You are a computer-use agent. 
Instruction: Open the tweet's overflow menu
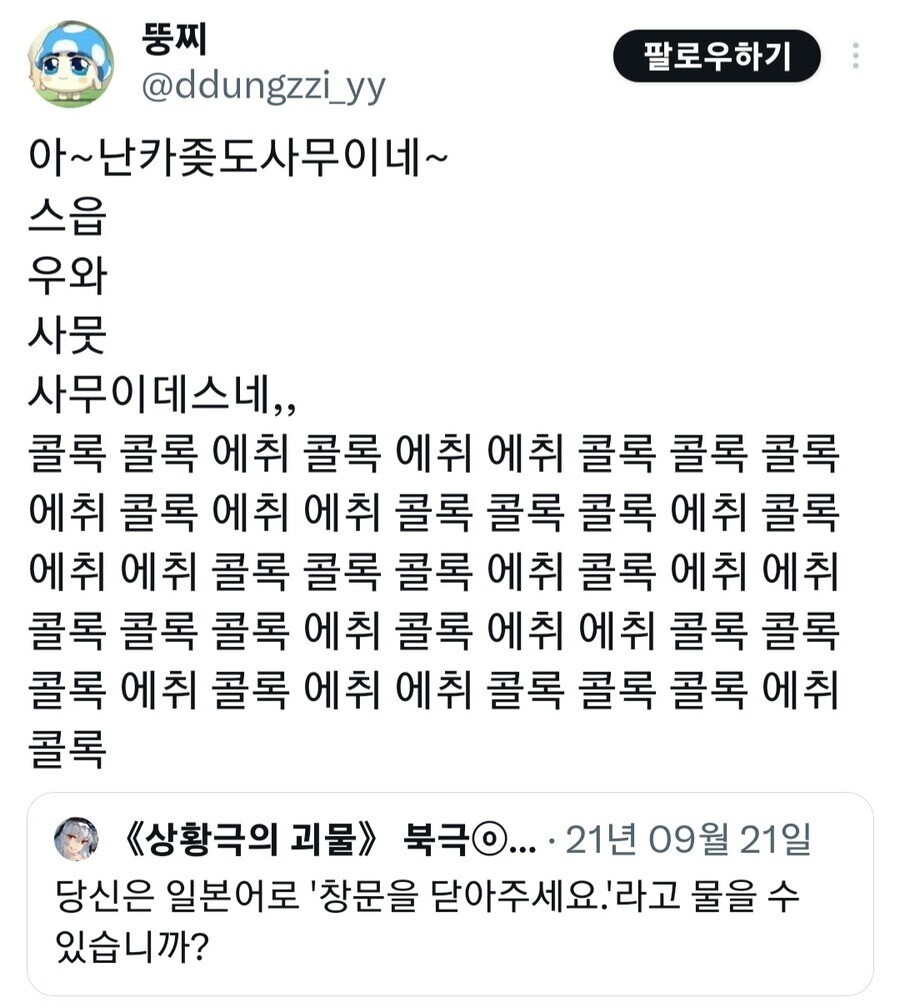click(855, 56)
